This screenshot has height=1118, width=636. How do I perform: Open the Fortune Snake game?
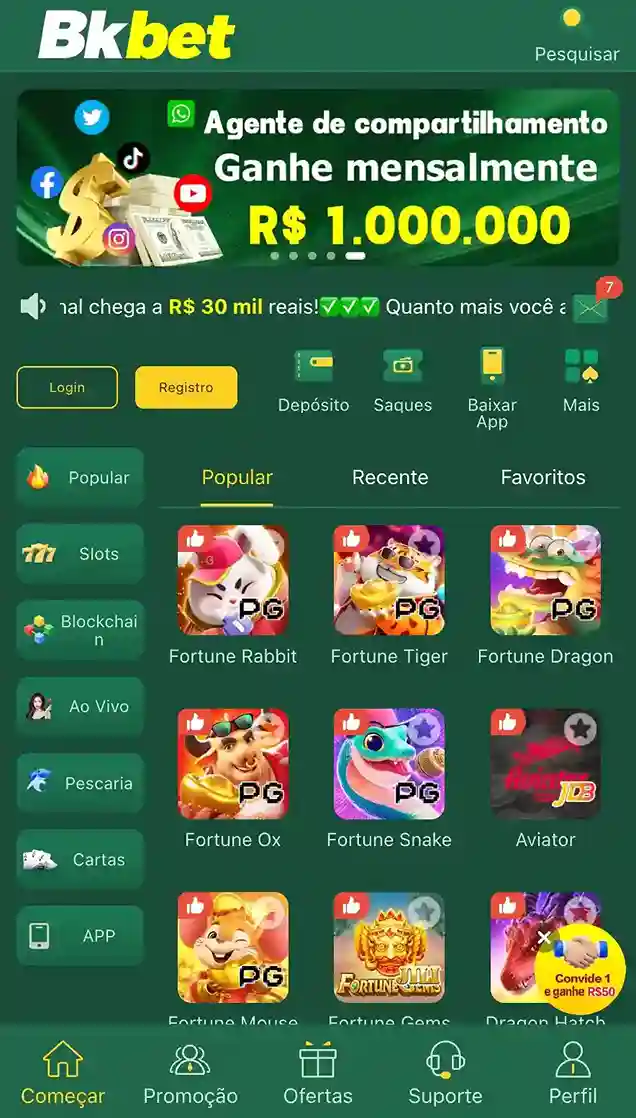(x=389, y=764)
